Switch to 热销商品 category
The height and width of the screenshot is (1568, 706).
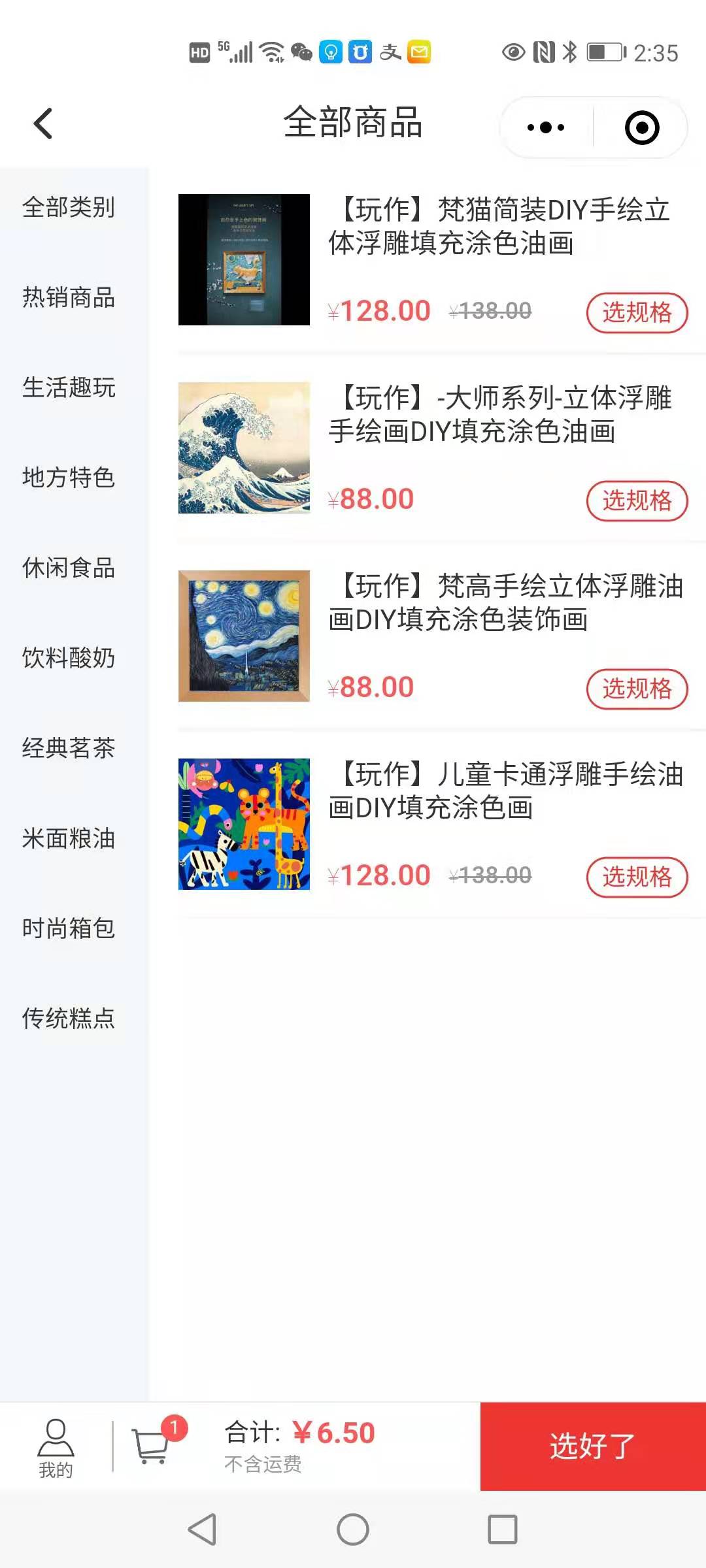point(69,297)
